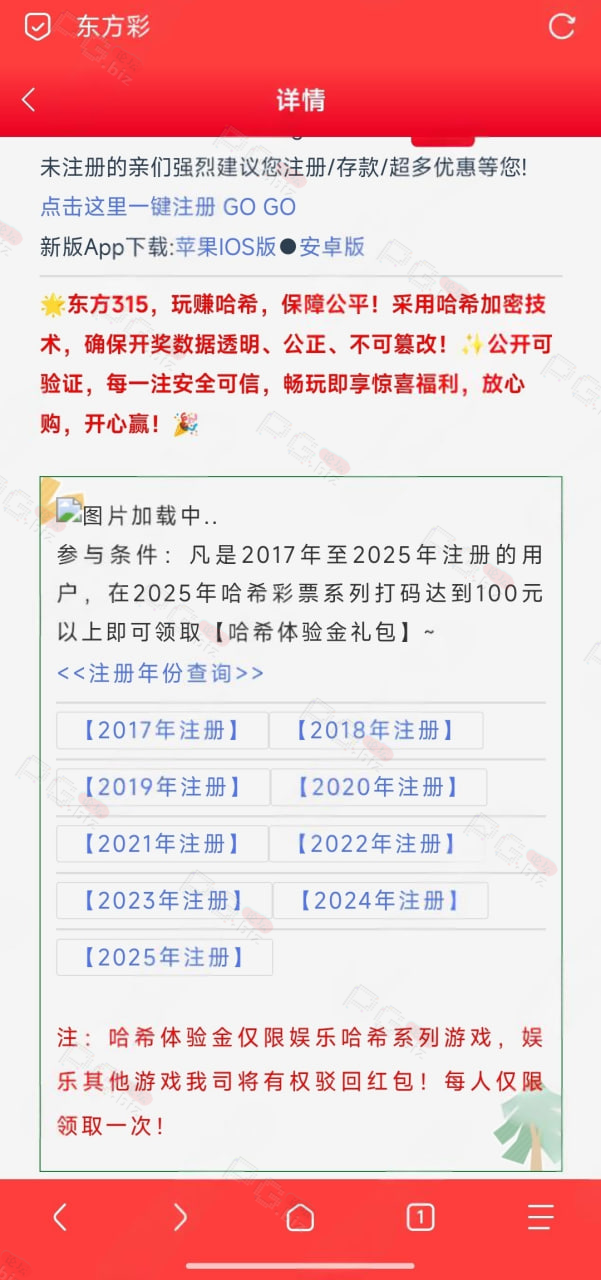Download the 安卓版 app

coord(332,247)
